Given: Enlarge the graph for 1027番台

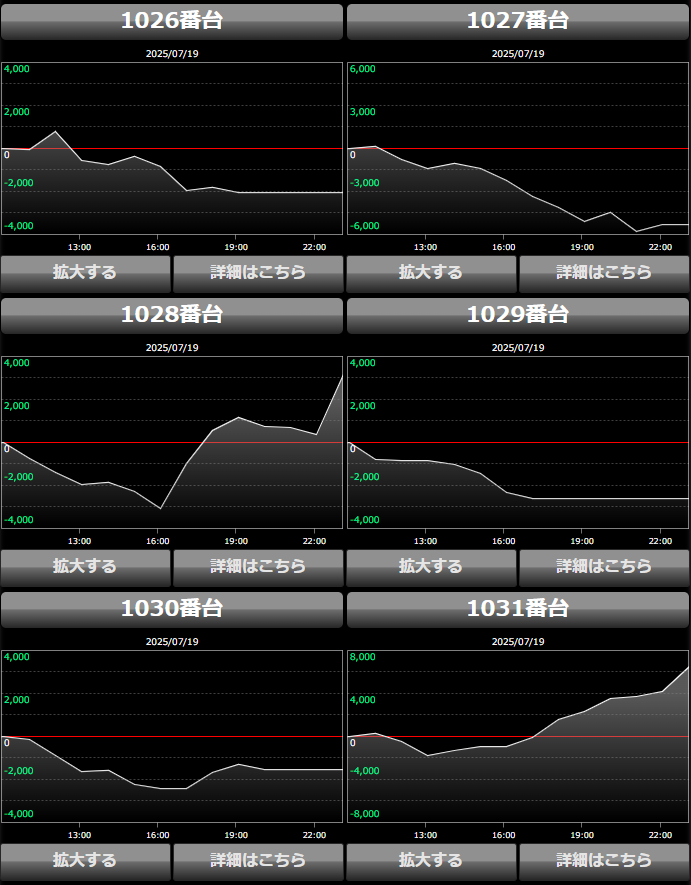Looking at the screenshot, I should 431,272.
